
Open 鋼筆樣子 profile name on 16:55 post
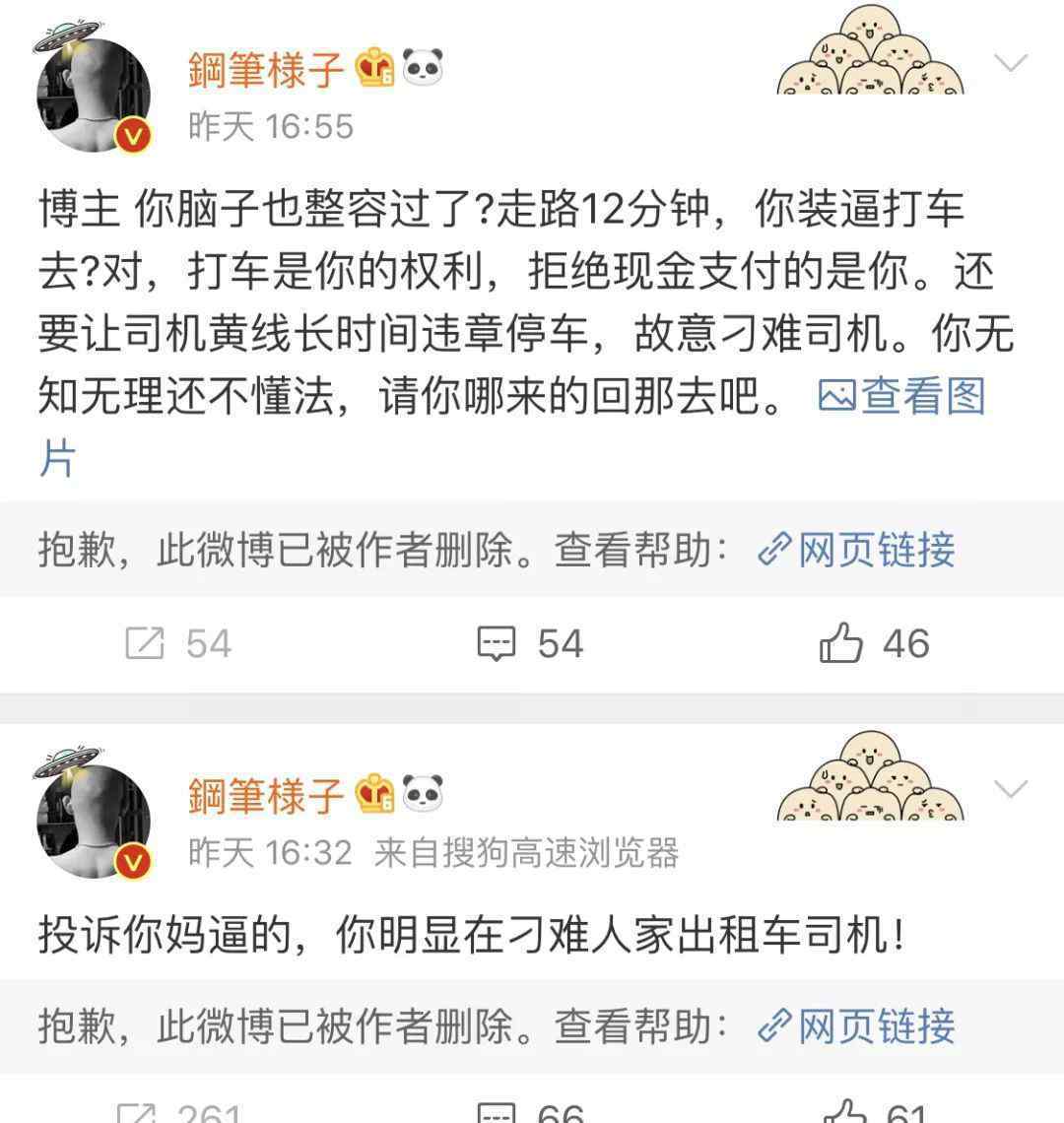click(265, 68)
